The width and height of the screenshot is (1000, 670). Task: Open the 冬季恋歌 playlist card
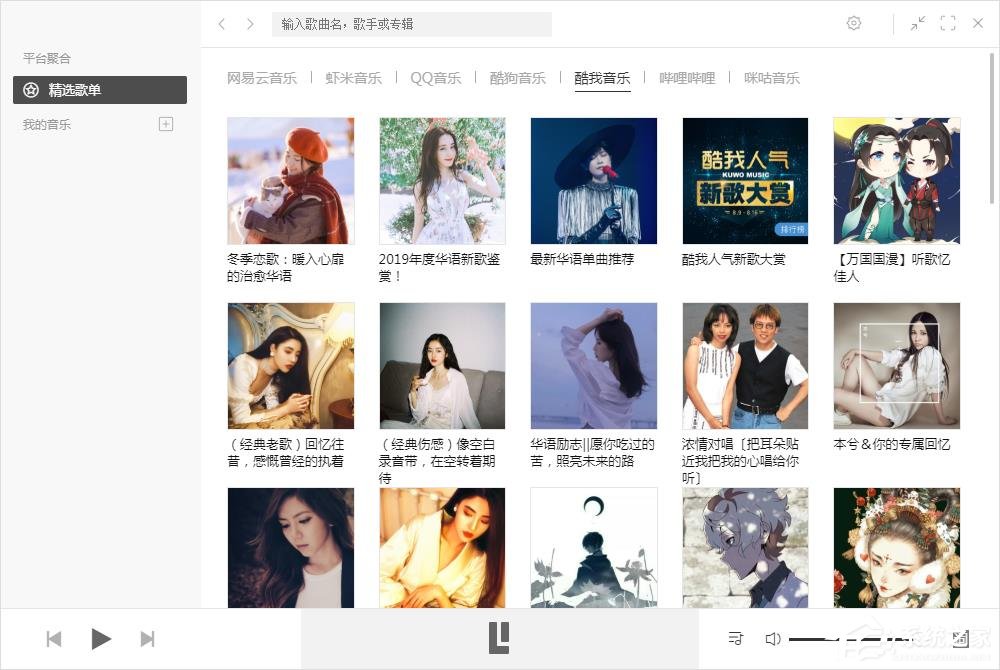[x=290, y=181]
